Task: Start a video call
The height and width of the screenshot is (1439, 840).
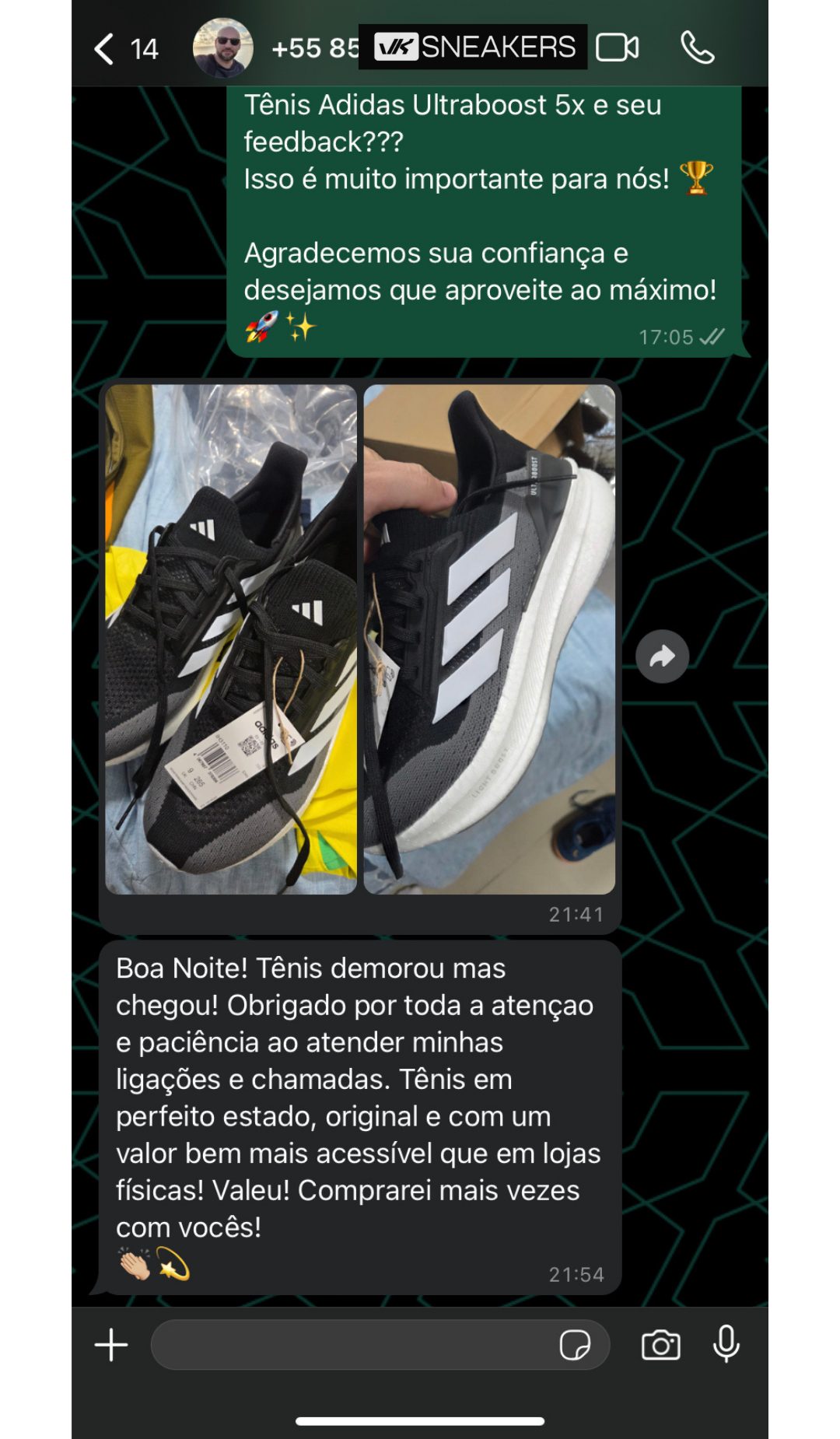Action: pyautogui.click(x=618, y=48)
